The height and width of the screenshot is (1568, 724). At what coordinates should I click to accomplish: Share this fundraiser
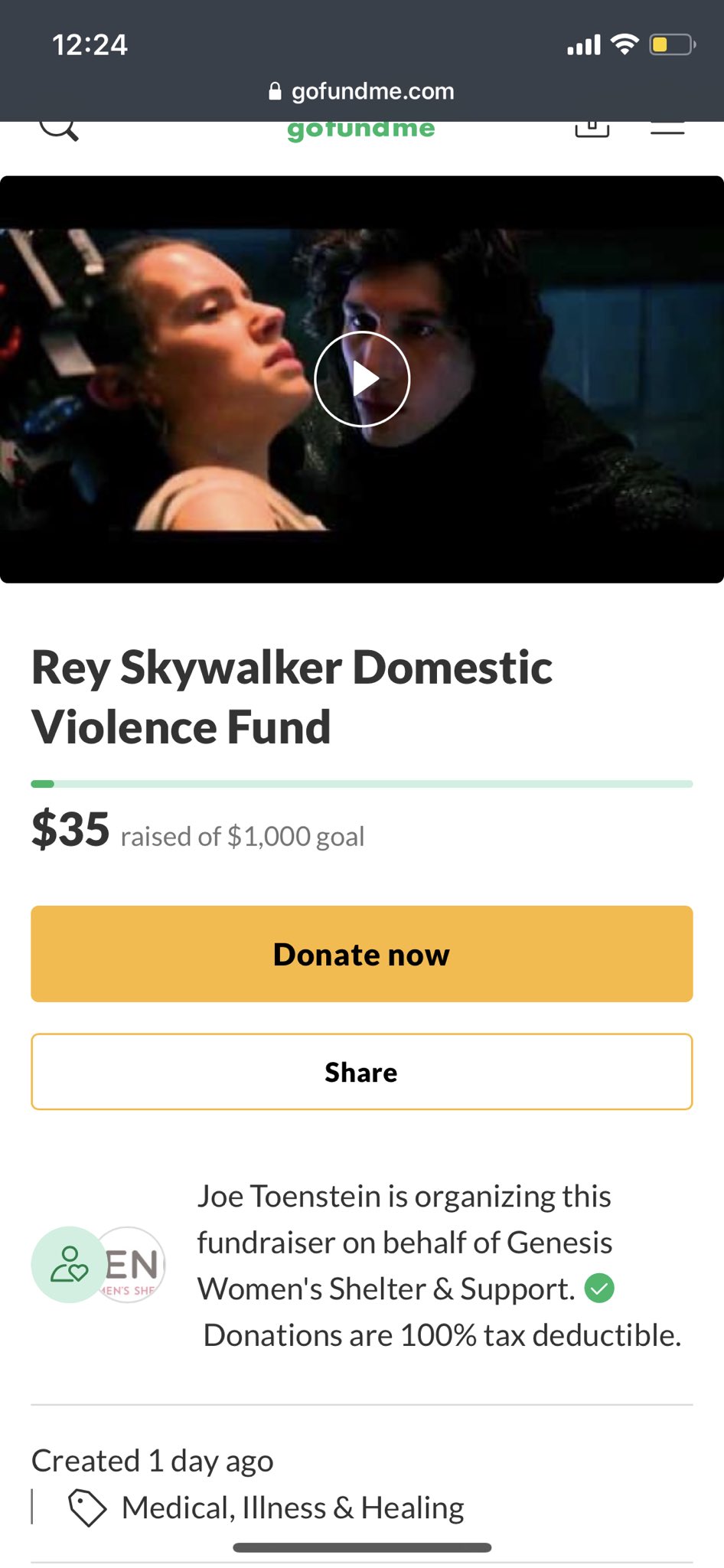362,1072
